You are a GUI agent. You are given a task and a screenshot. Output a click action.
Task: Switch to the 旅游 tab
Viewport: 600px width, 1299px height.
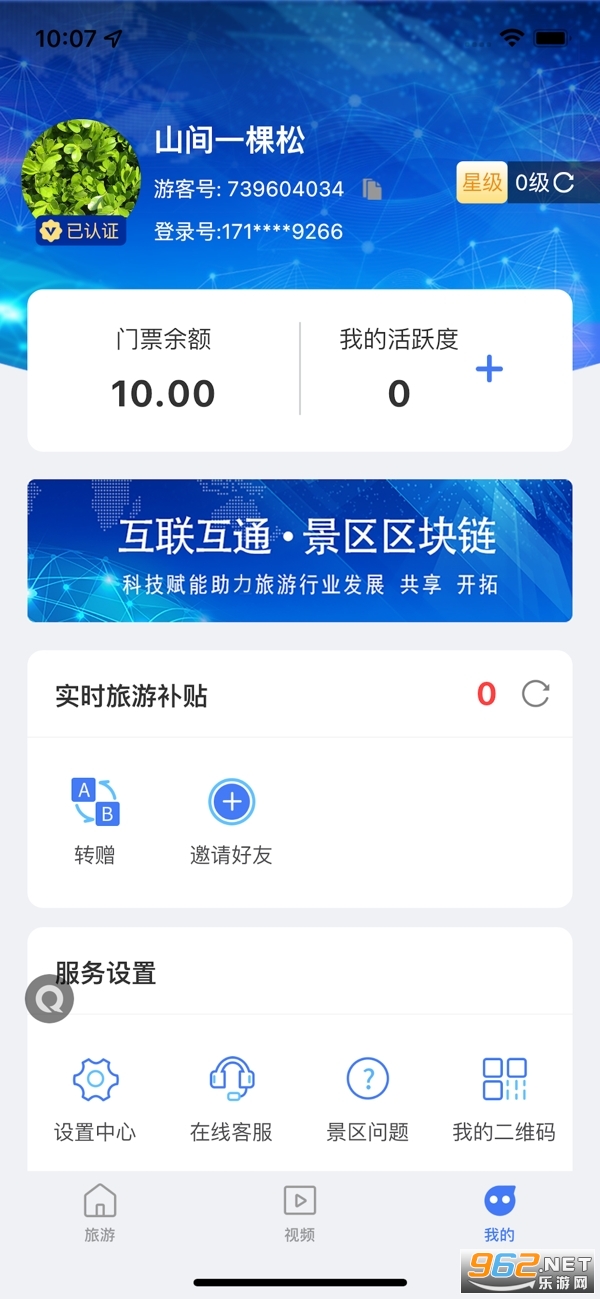point(100,1212)
